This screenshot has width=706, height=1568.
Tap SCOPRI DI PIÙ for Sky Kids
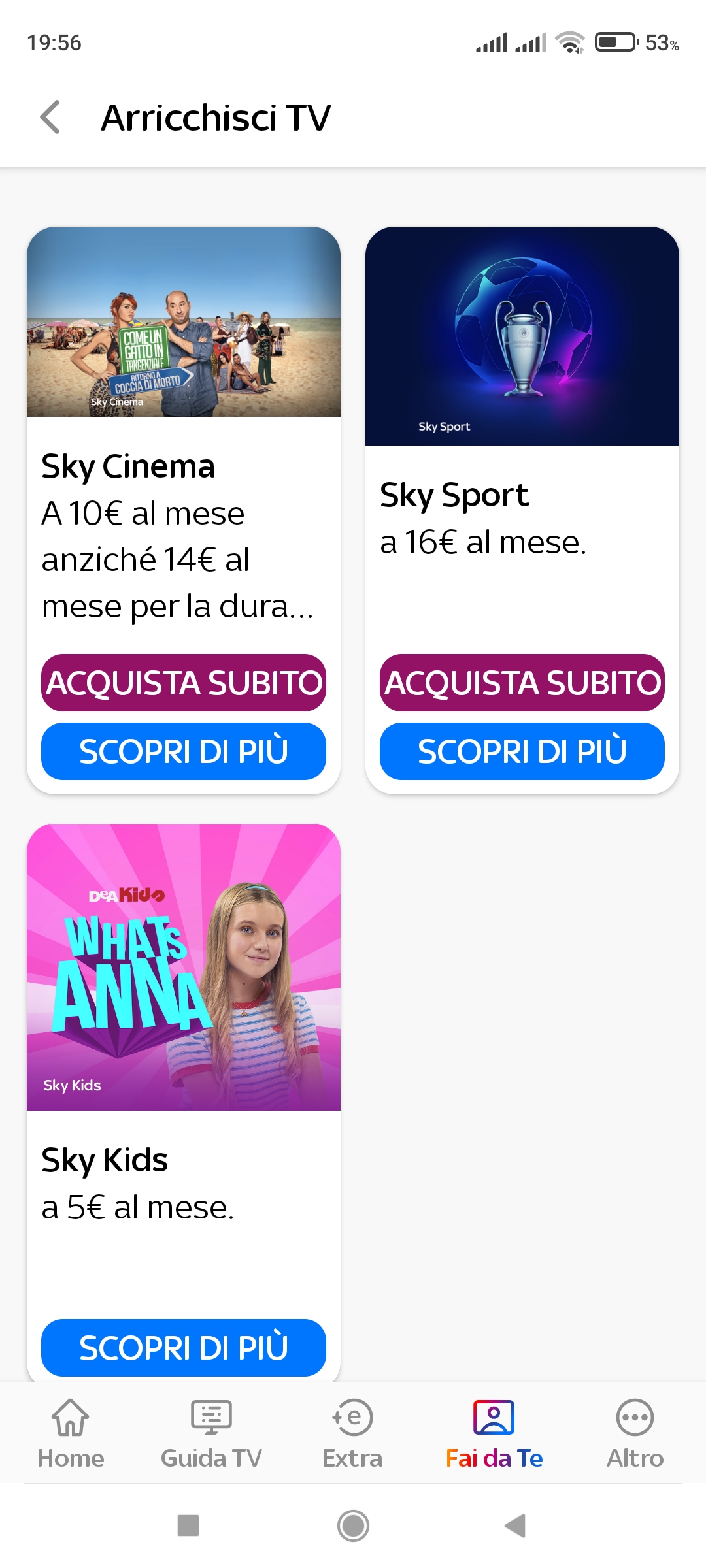pyautogui.click(x=184, y=1347)
